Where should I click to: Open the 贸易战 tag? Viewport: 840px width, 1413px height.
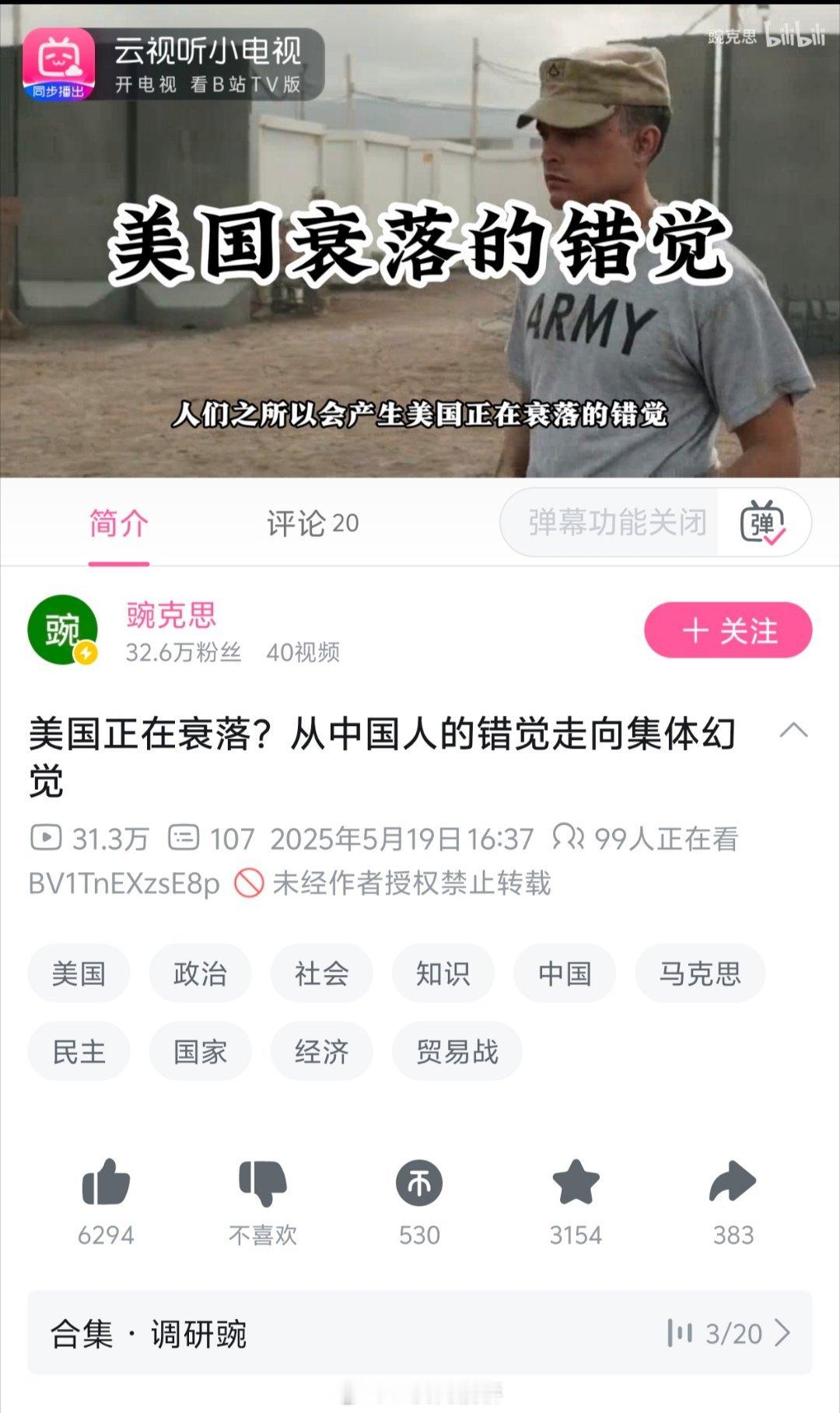(x=457, y=1051)
